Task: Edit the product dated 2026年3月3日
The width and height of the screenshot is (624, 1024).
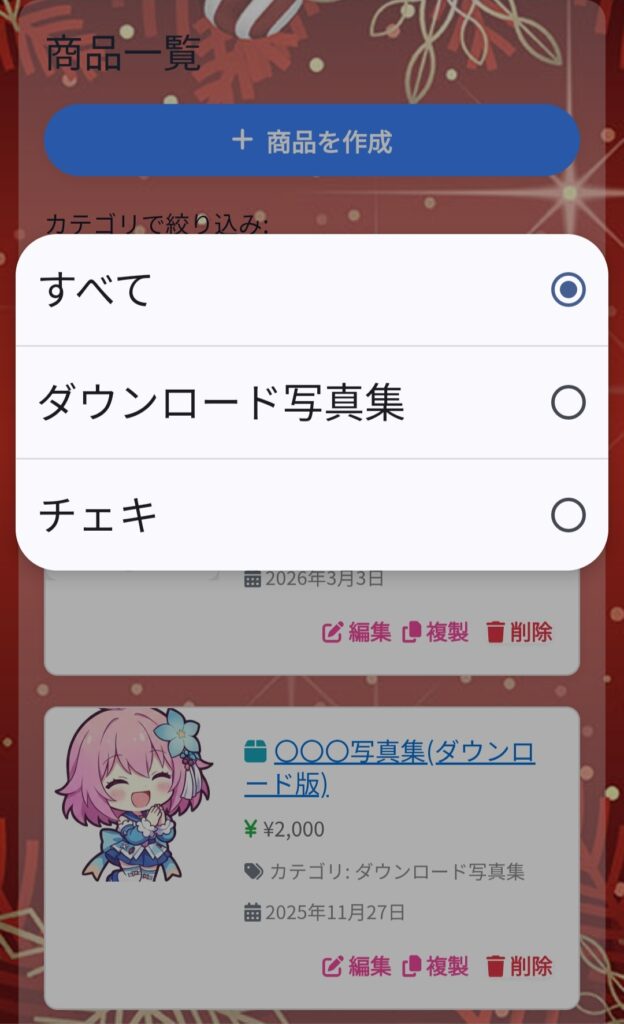Action: pyautogui.click(x=357, y=632)
